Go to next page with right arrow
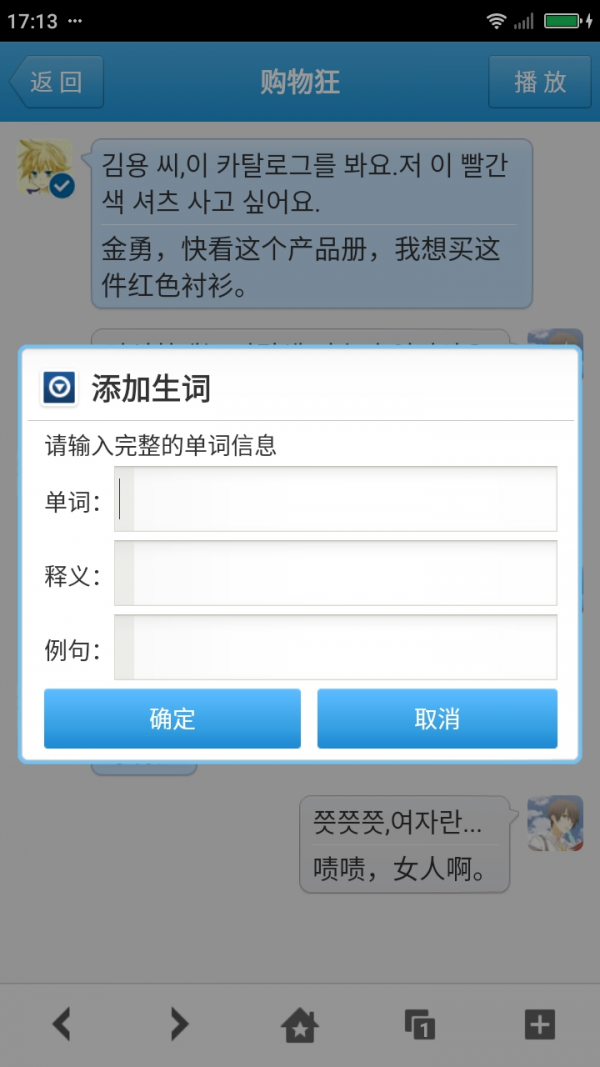 coord(180,1024)
